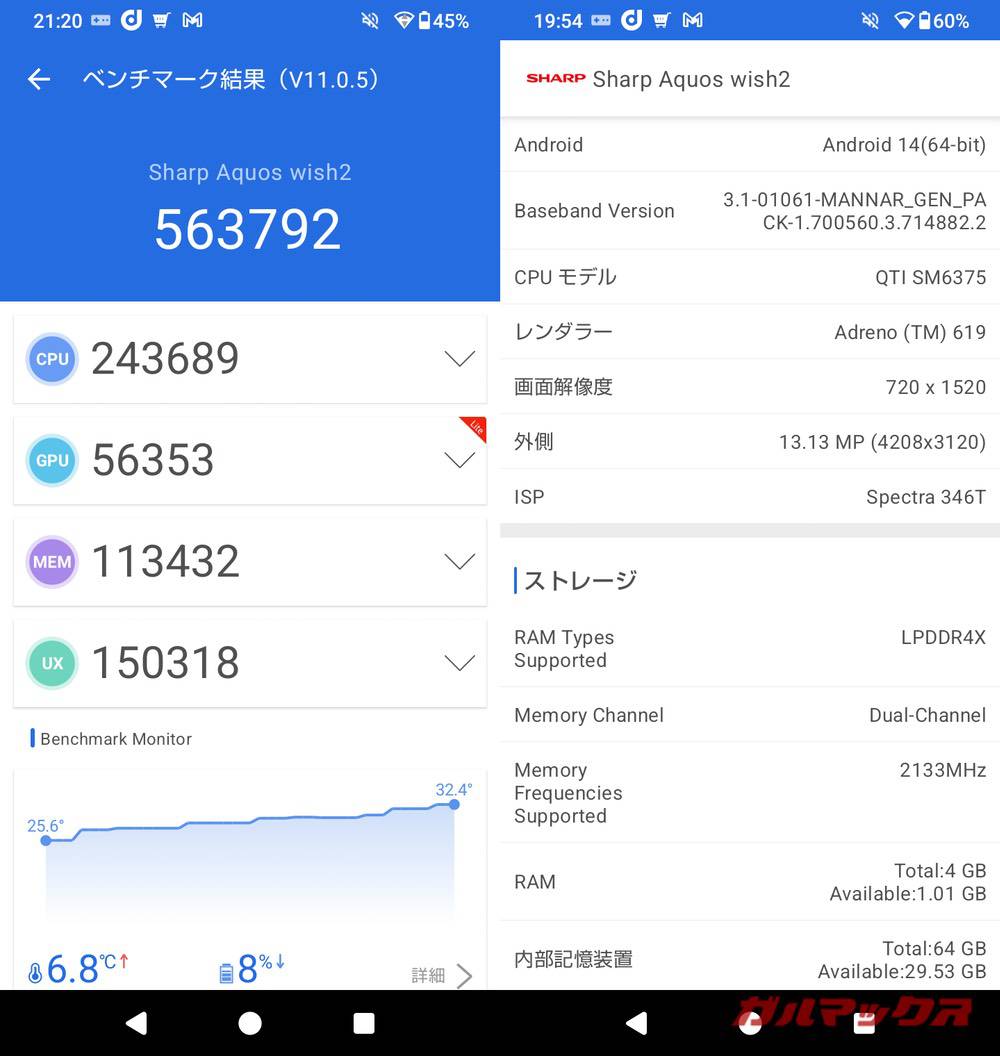1000x1056 pixels.
Task: Open Benchmark Monitor details via 詳細
Action: coord(430,976)
